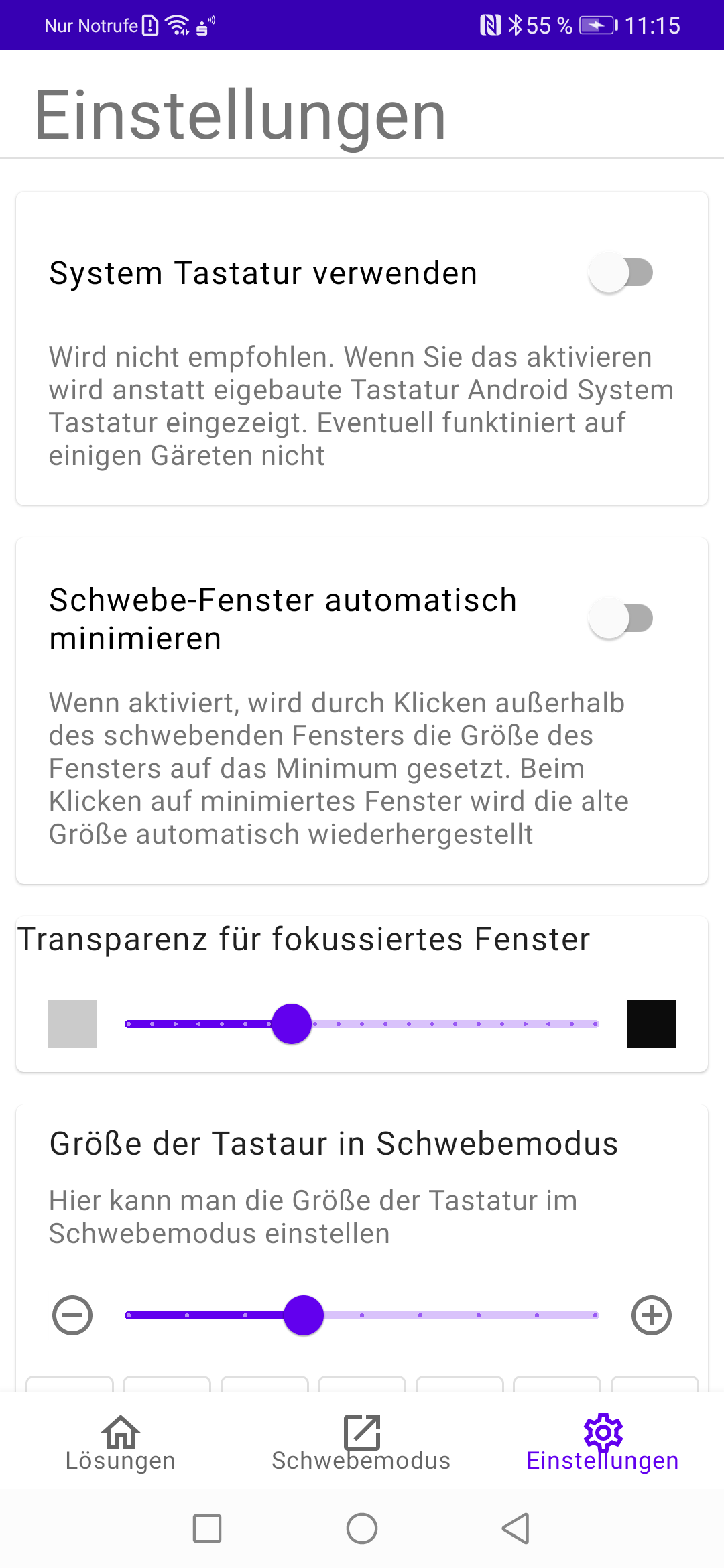724x1568 pixels.
Task: Tap the transparency slider for focused window
Action: pyautogui.click(x=362, y=1024)
